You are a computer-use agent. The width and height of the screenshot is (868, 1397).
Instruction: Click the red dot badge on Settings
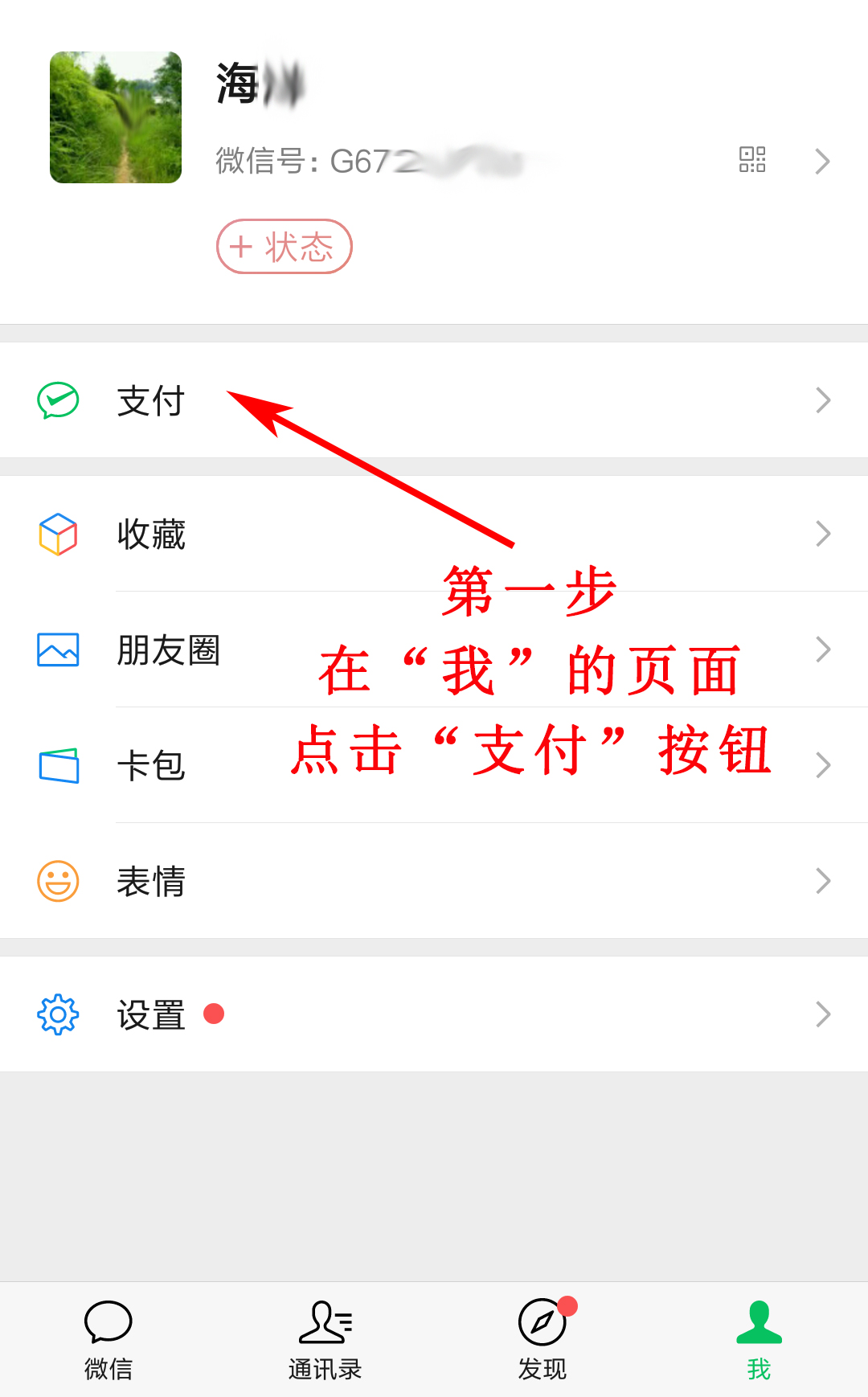click(214, 1015)
